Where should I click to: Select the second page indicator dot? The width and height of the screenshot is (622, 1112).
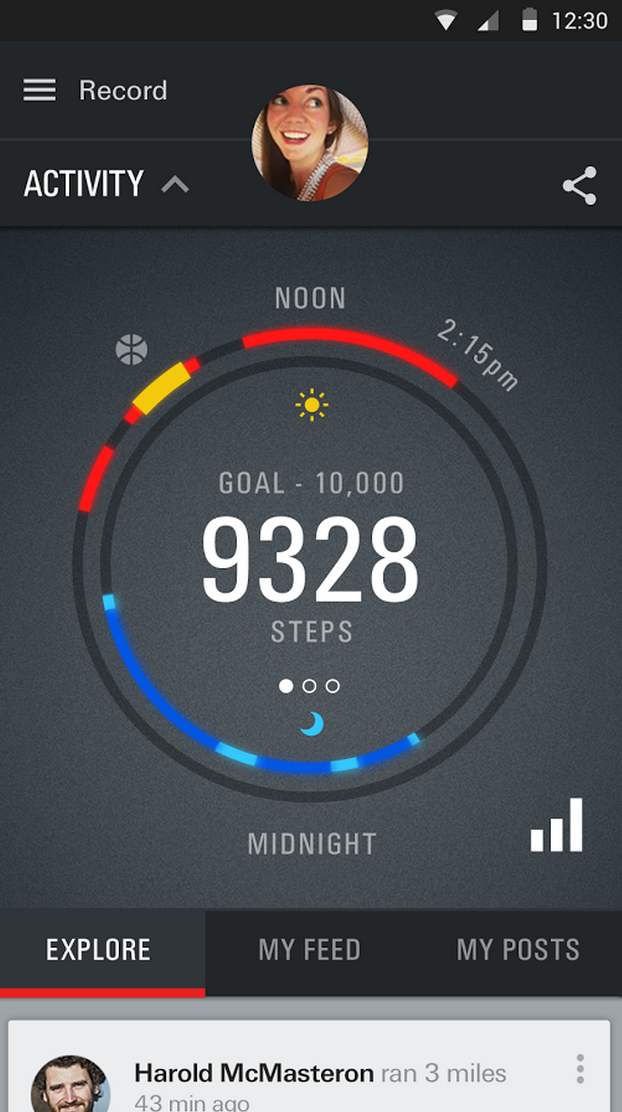coord(309,686)
